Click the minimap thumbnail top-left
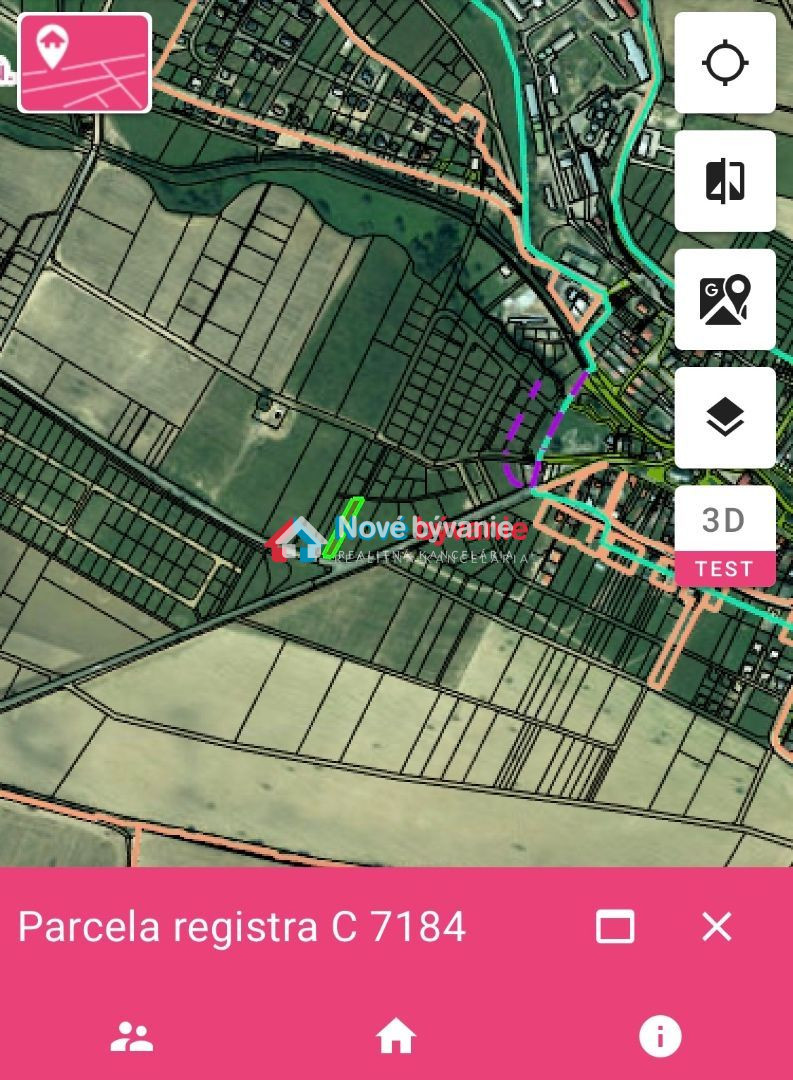Image resolution: width=793 pixels, height=1080 pixels. point(83,63)
